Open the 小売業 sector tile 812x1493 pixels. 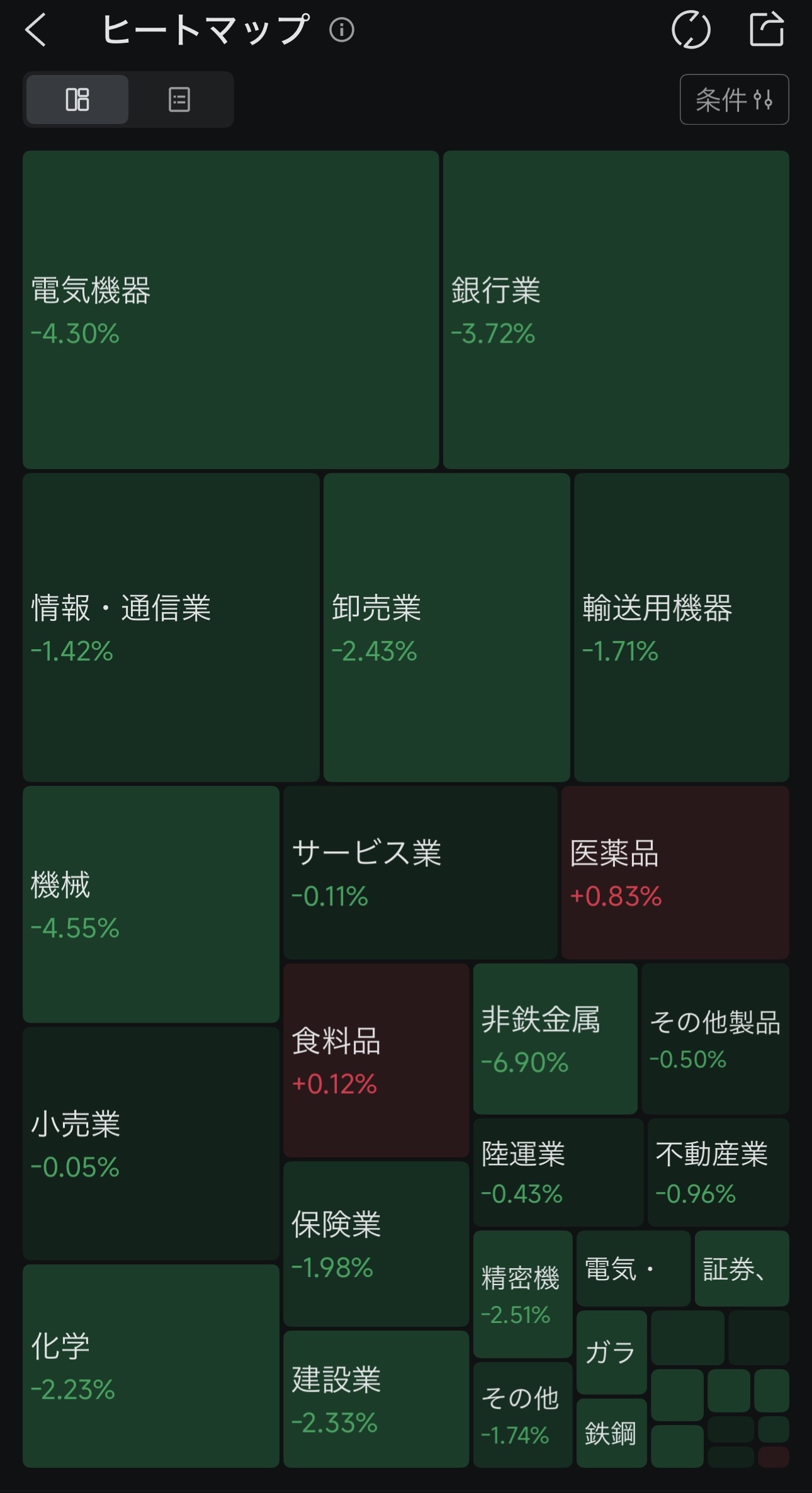tap(150, 1143)
